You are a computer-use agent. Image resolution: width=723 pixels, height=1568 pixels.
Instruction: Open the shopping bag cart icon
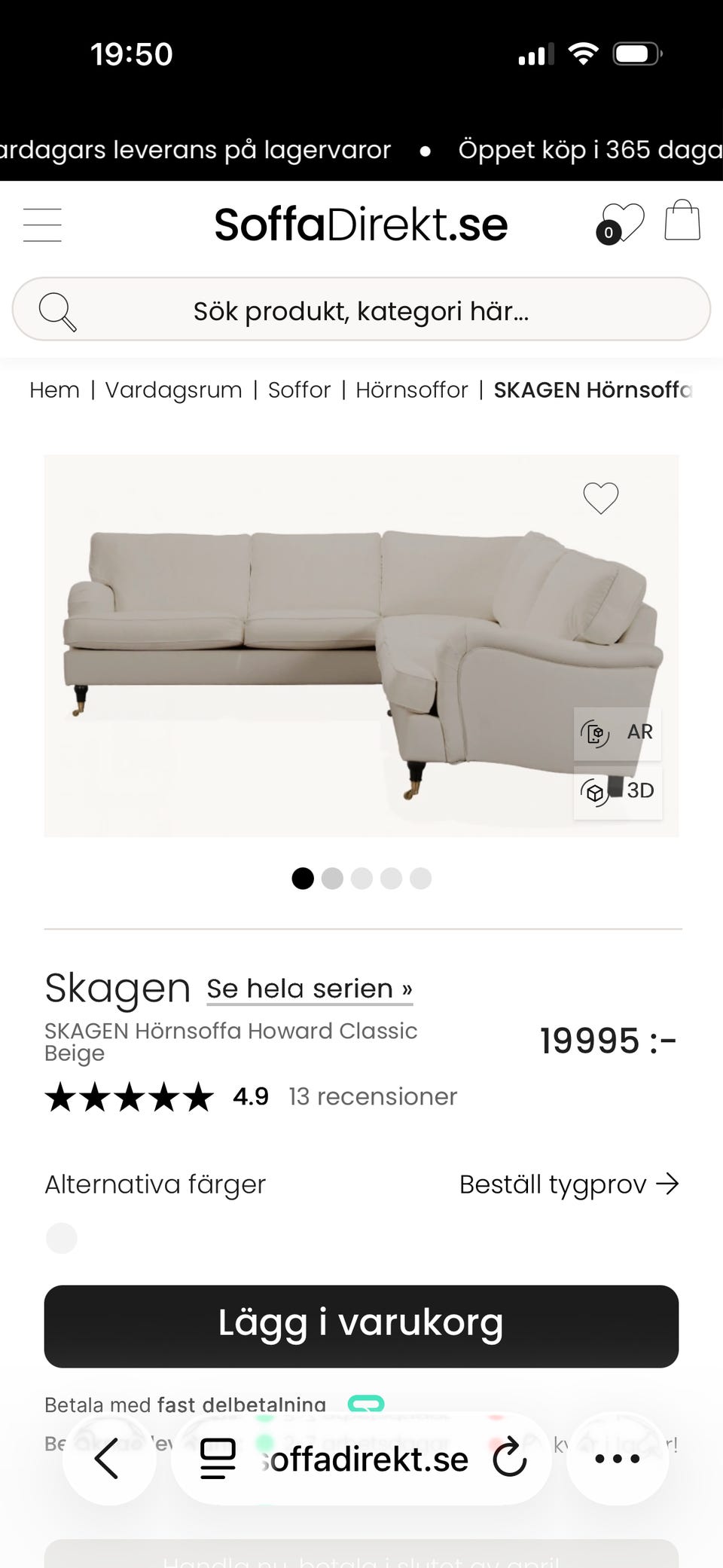pos(682,220)
